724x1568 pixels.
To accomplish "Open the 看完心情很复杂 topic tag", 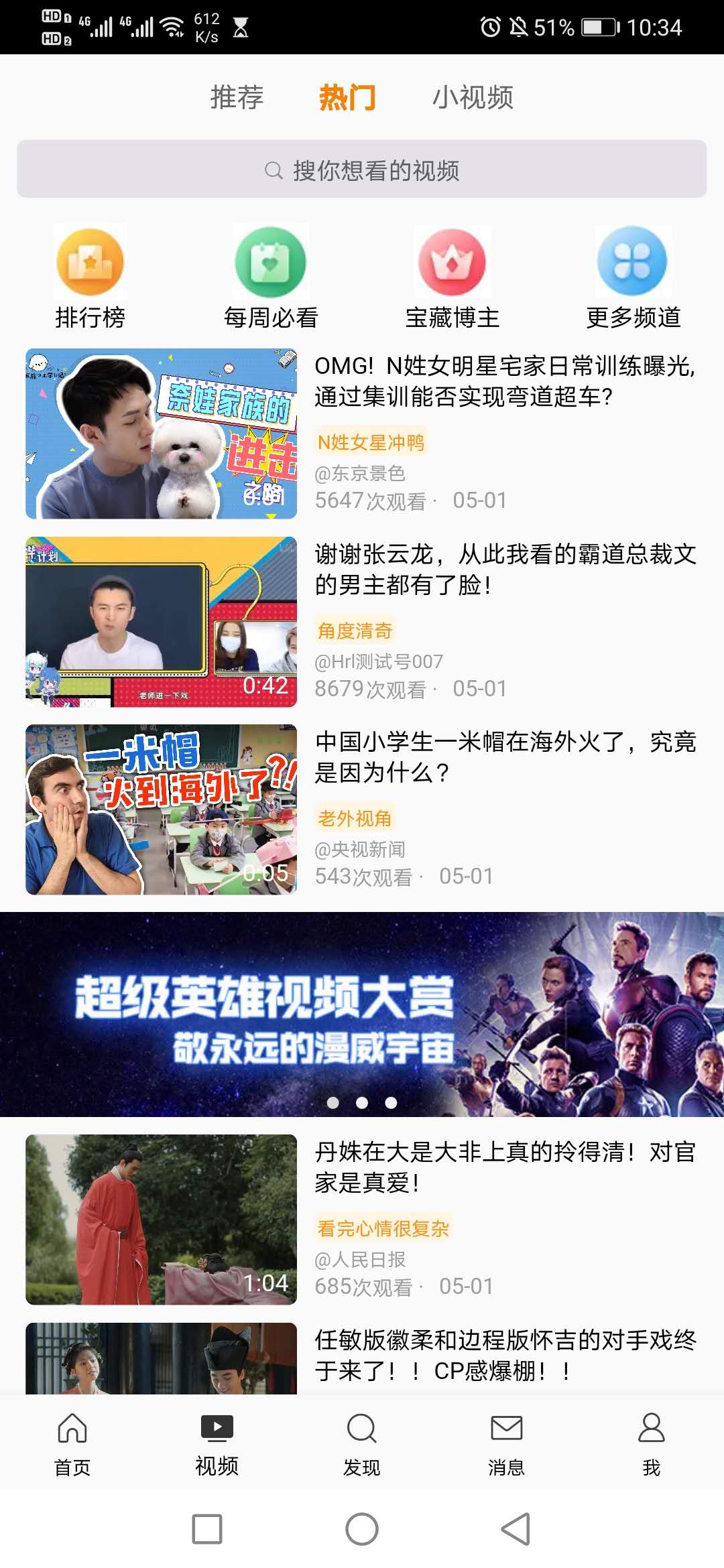I will (383, 1228).
